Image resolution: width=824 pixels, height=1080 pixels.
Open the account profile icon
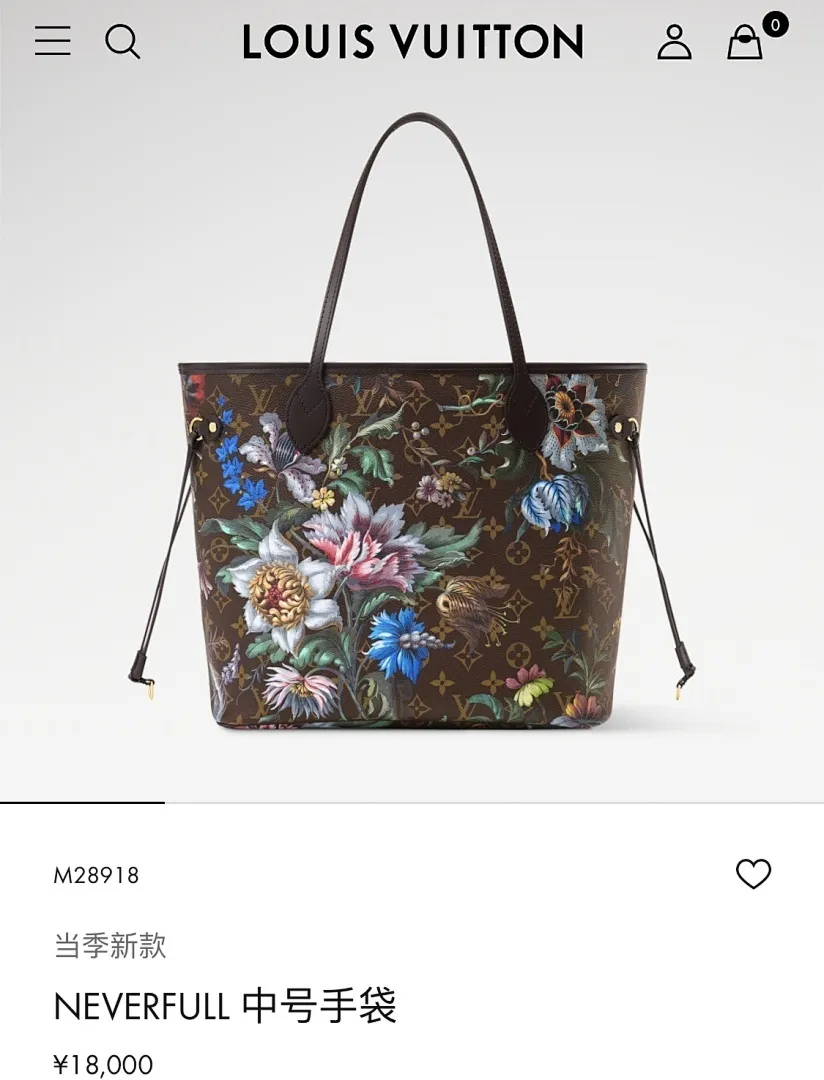click(x=674, y=42)
